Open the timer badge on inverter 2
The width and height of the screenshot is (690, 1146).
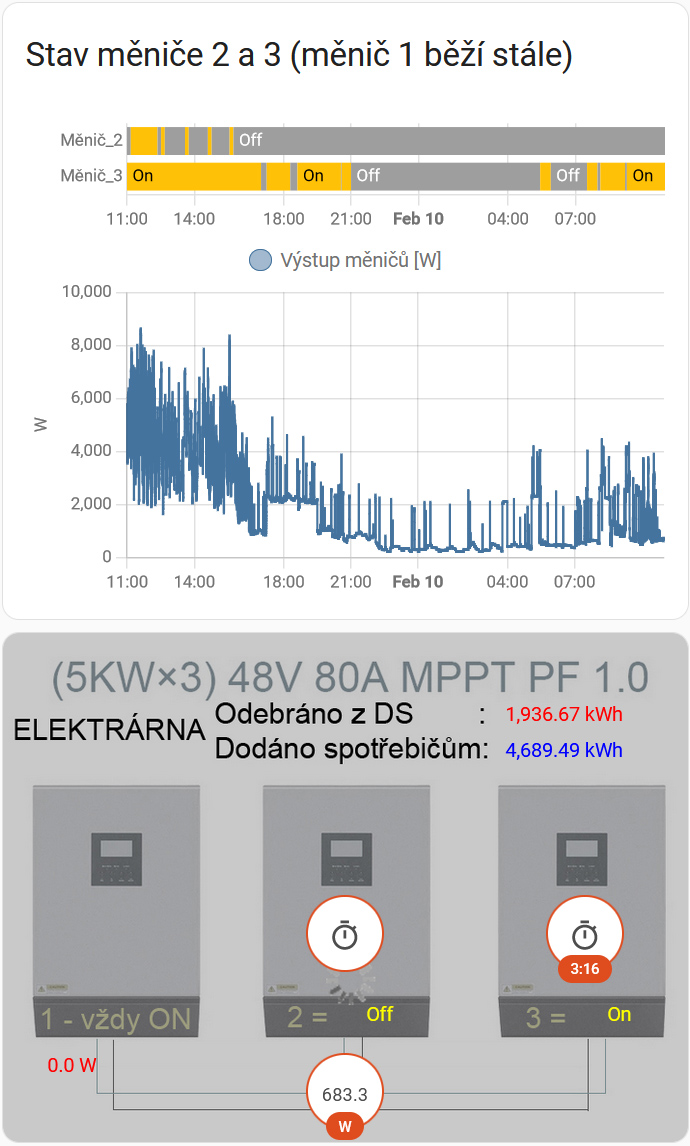(345, 935)
